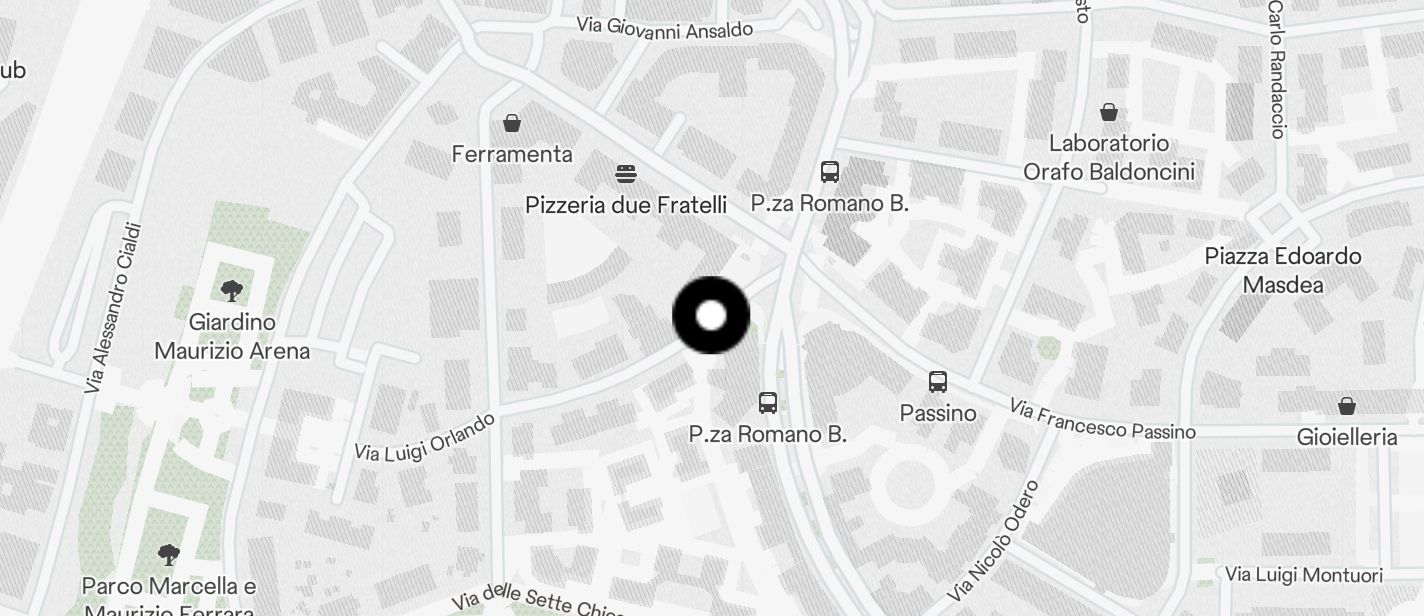Open the Pizzeria due Fratelli marker
1424x616 pixels.
tap(626, 175)
